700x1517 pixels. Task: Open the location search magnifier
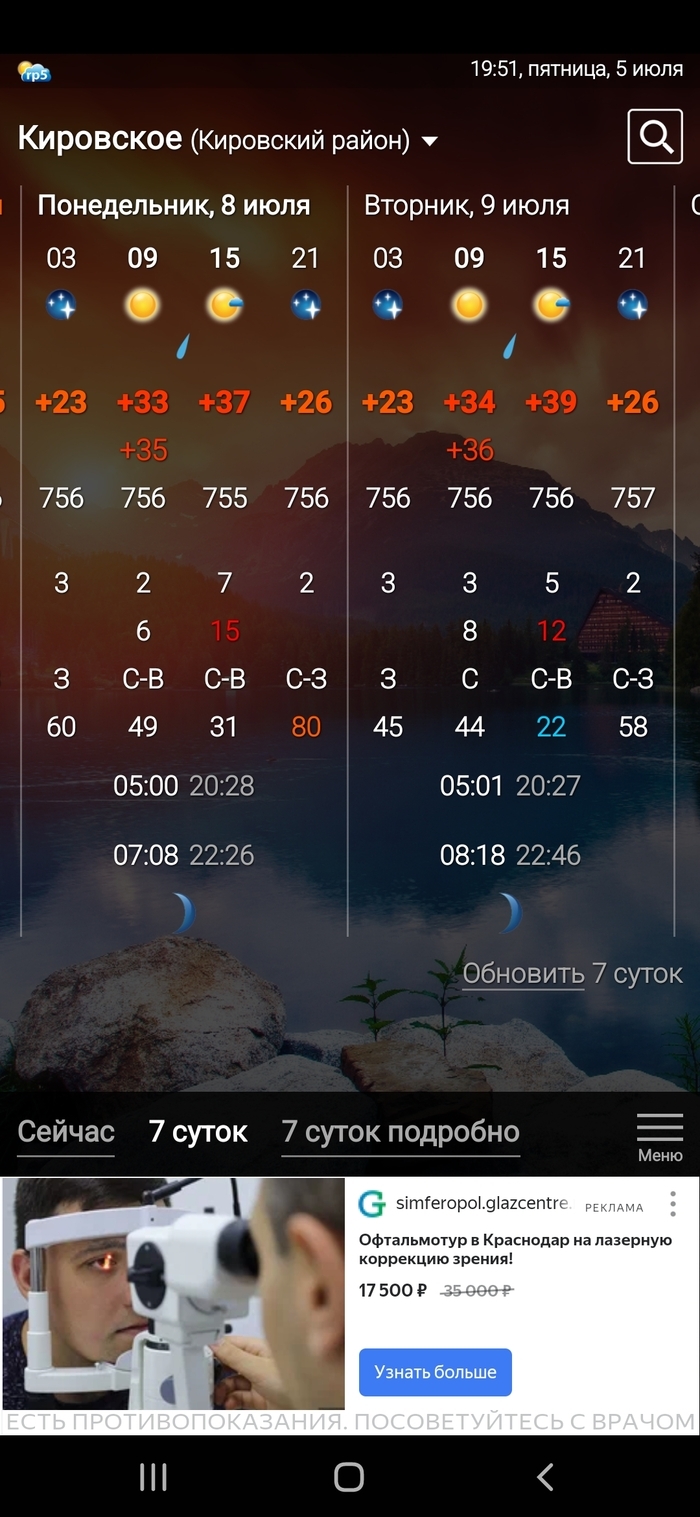(x=655, y=136)
